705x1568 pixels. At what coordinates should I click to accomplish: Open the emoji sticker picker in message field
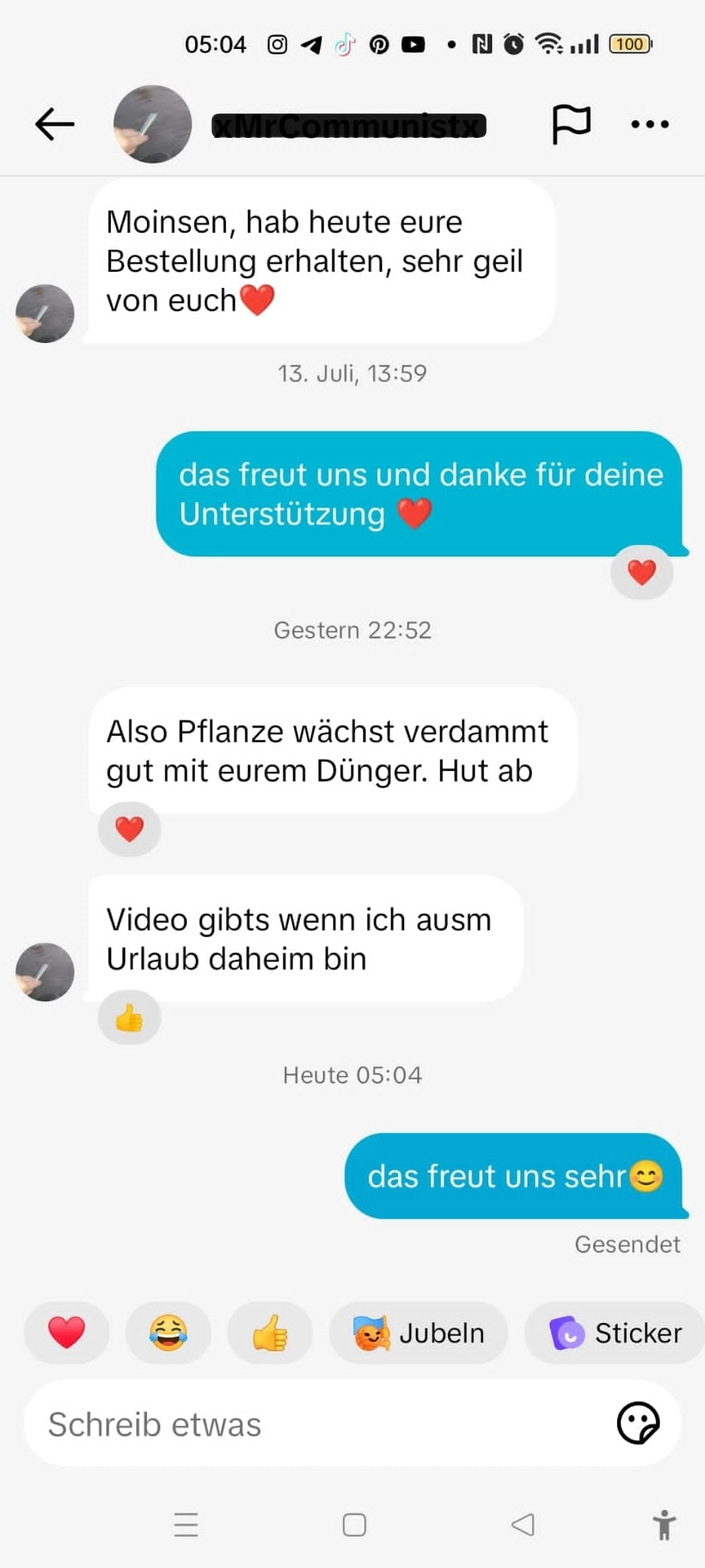638,1423
